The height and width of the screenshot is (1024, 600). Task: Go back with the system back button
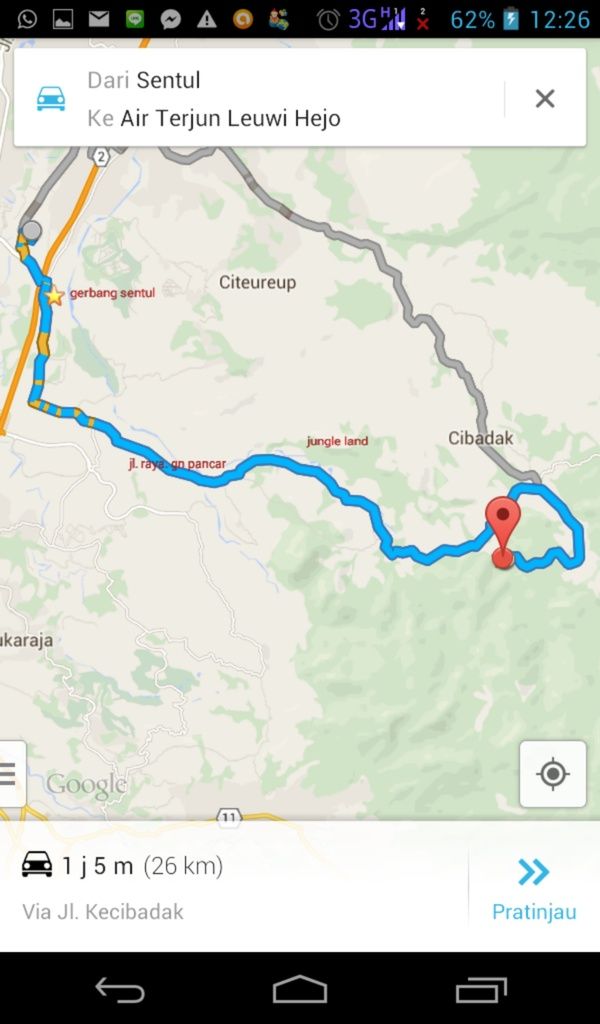tap(120, 989)
